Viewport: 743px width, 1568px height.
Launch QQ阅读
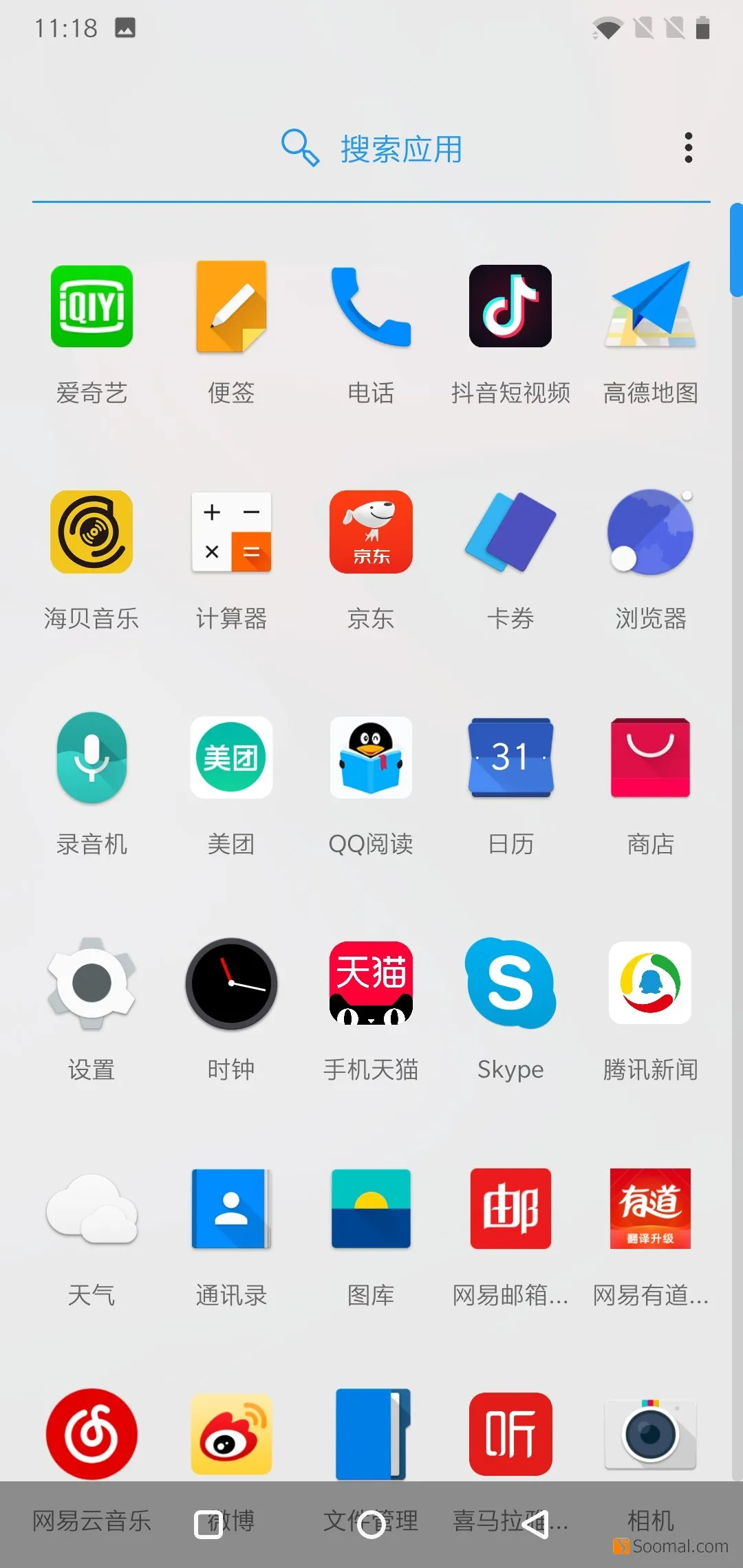tap(371, 757)
